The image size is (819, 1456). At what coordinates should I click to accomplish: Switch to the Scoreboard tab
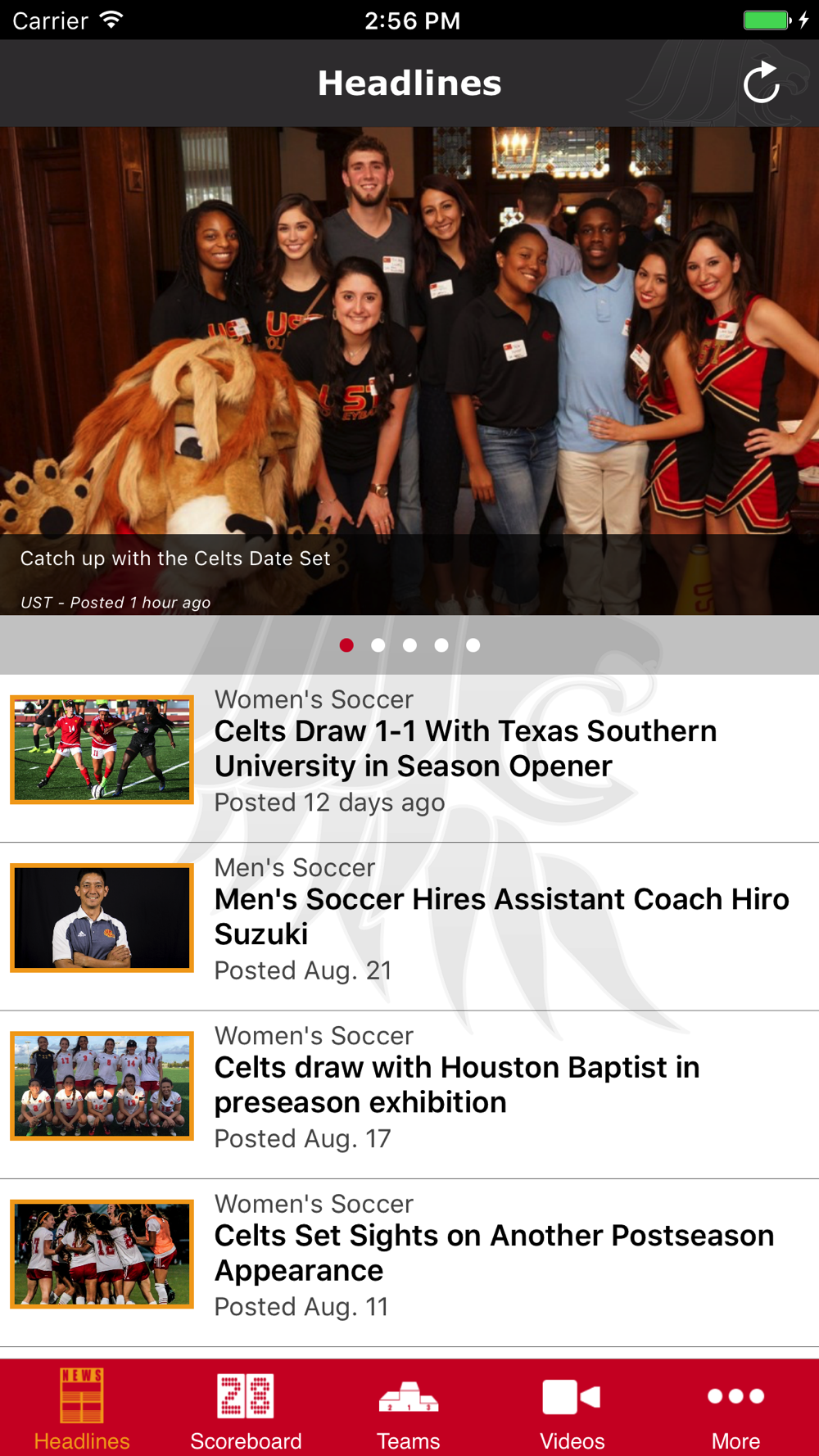point(246,1409)
